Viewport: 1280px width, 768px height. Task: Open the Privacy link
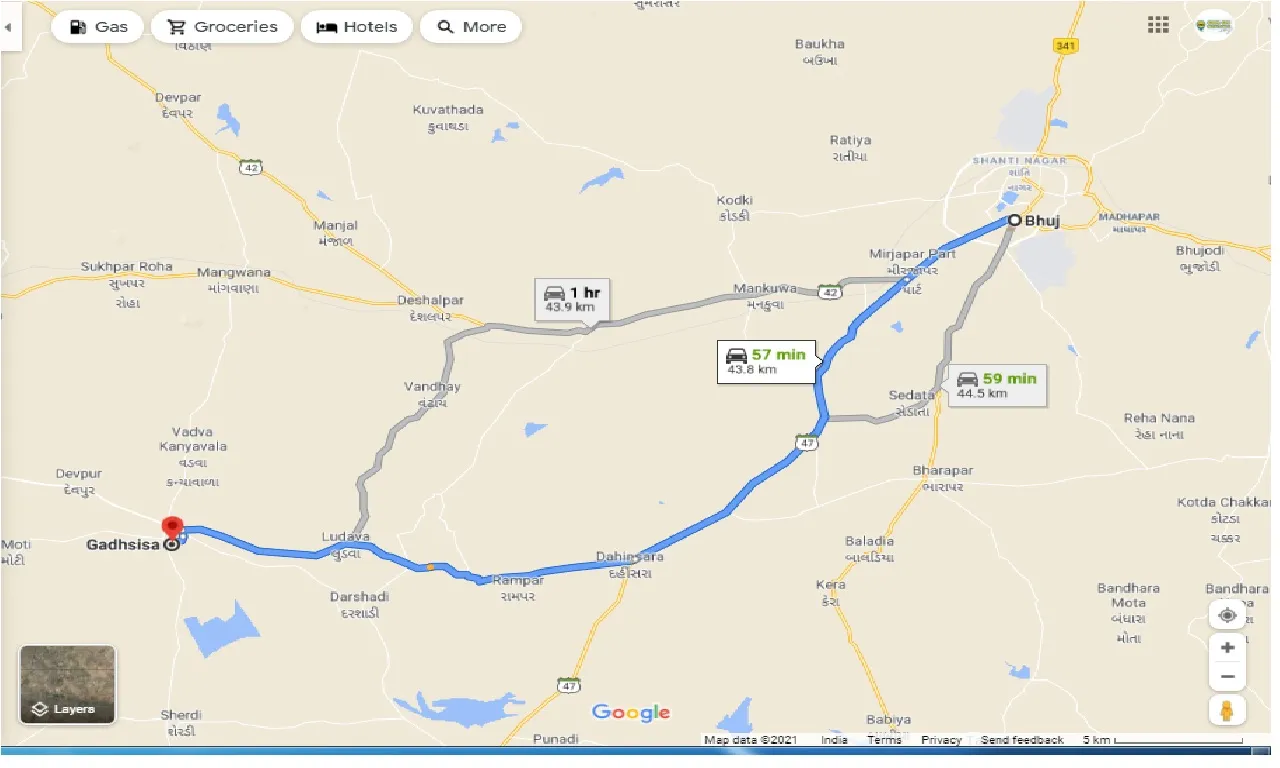(941, 740)
